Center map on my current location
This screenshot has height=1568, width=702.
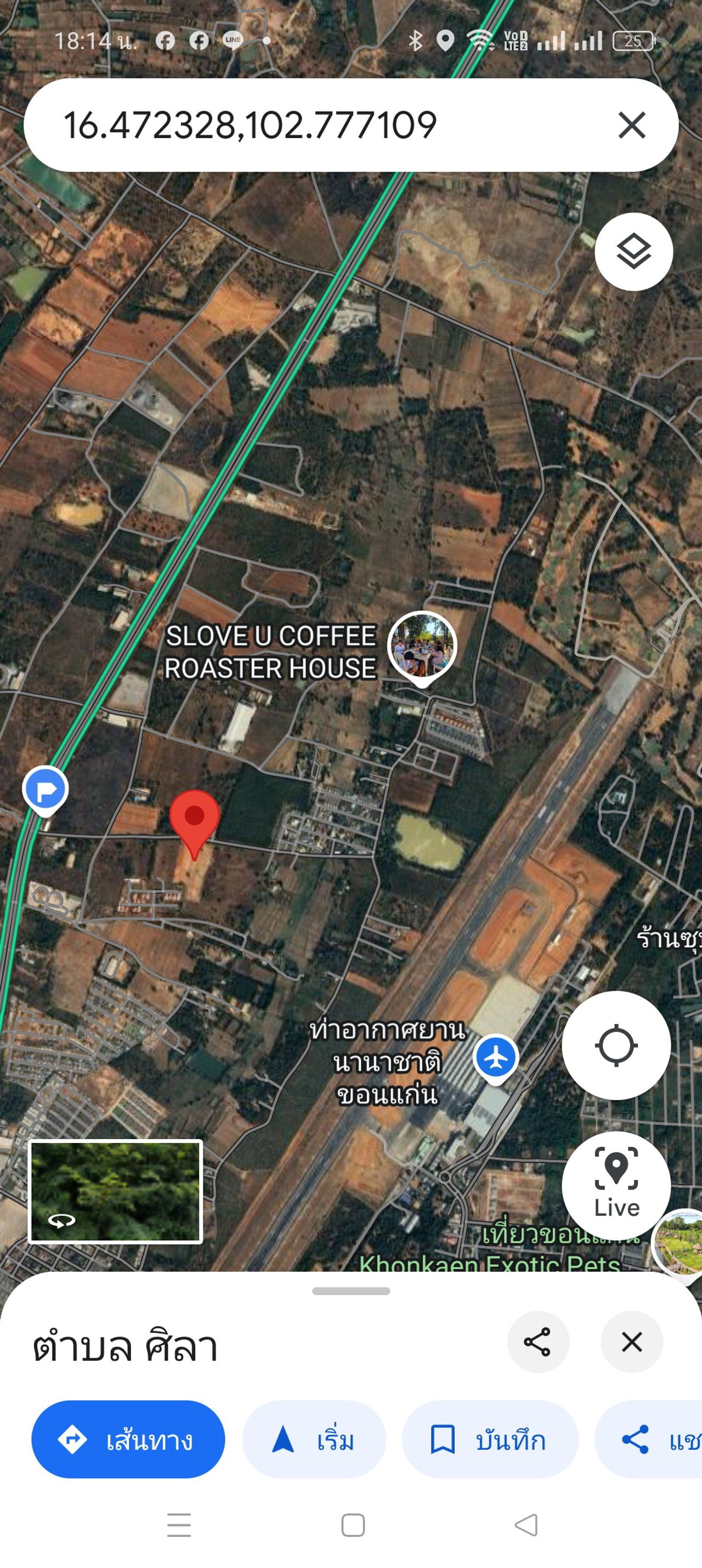click(x=615, y=1045)
